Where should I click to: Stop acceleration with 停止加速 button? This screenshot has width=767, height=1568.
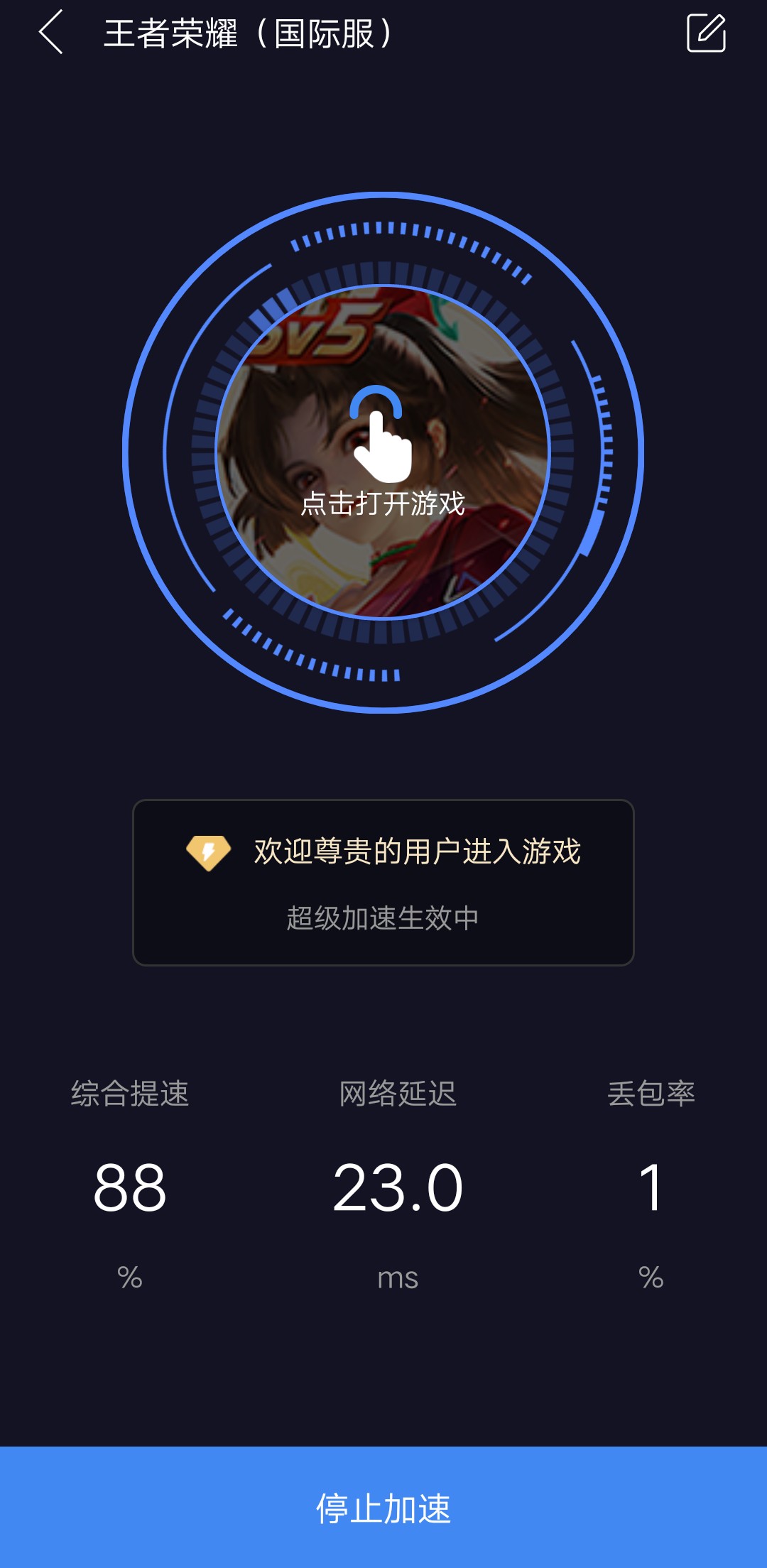[383, 1507]
